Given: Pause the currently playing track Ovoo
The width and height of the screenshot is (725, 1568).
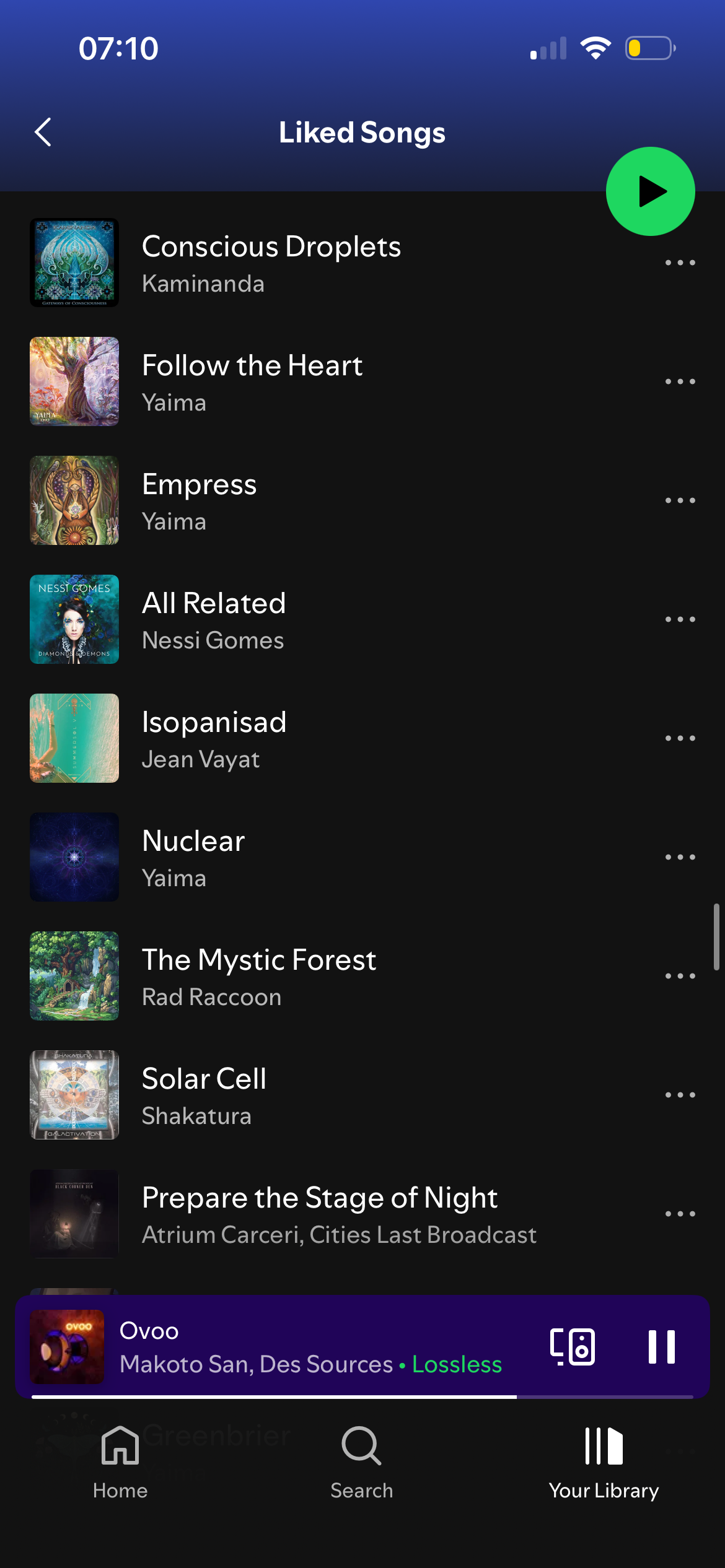Looking at the screenshot, I should (661, 1346).
